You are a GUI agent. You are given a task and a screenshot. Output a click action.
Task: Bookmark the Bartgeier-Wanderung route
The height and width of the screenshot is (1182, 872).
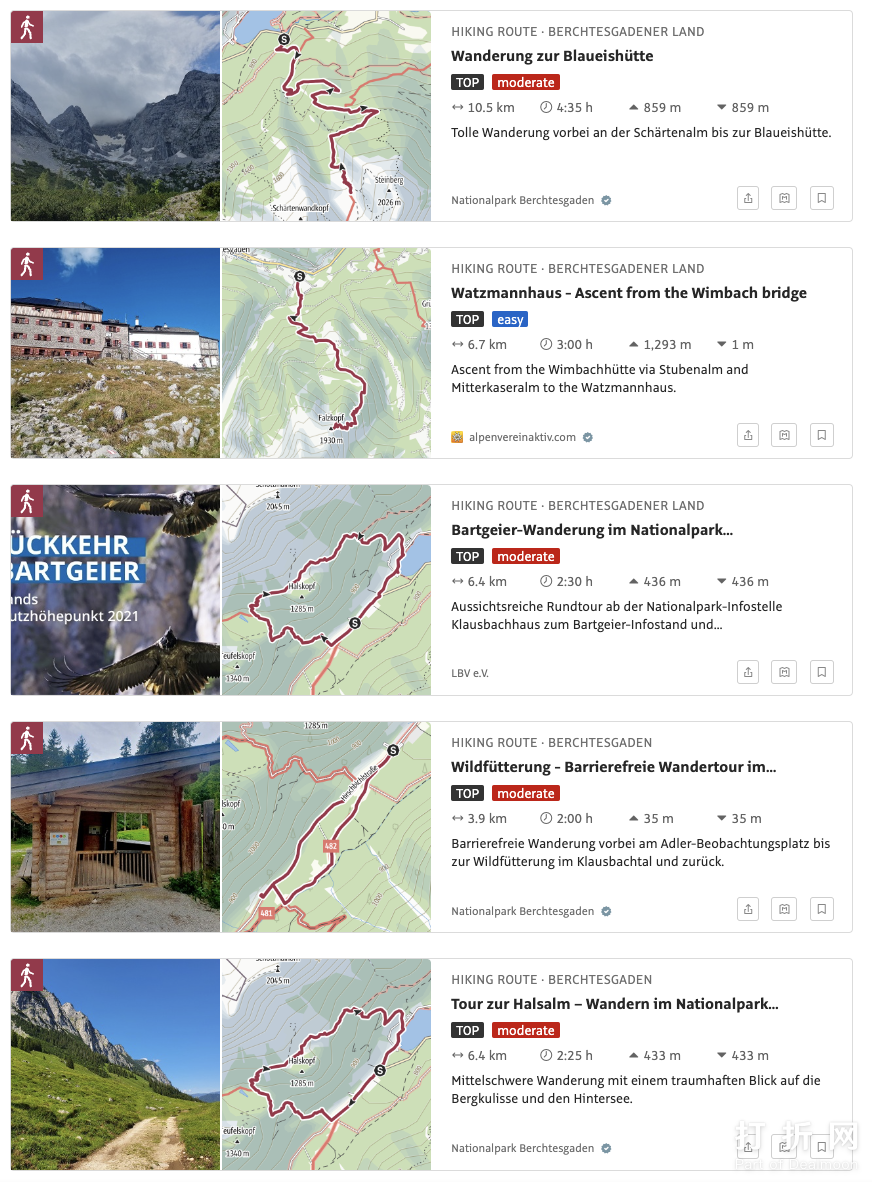pos(821,672)
